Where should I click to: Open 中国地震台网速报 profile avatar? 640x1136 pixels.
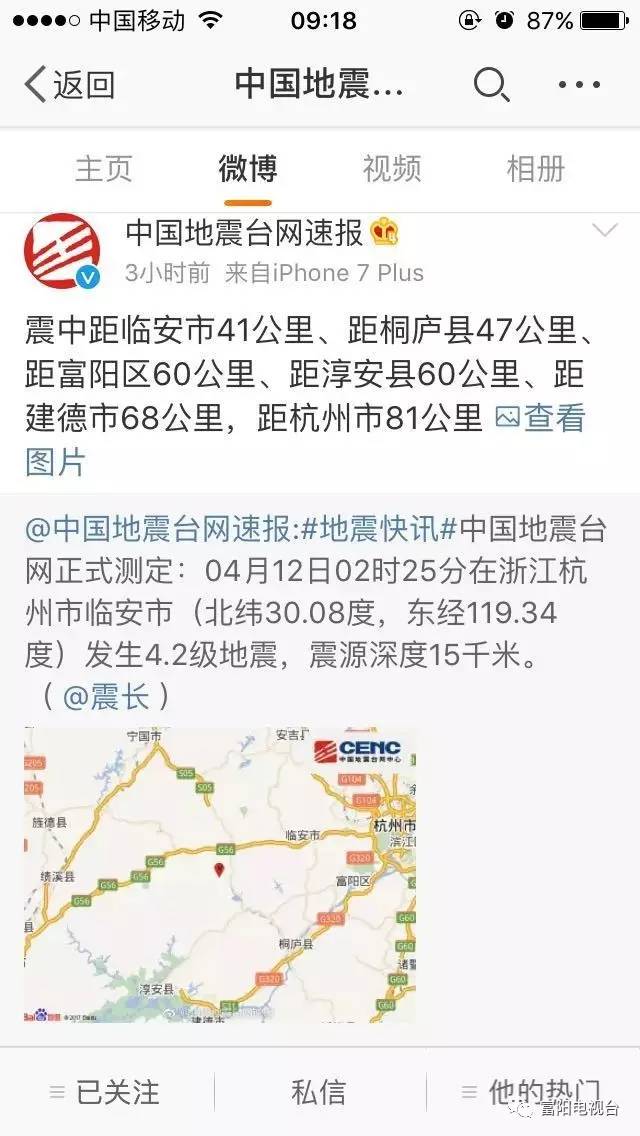[x=62, y=252]
